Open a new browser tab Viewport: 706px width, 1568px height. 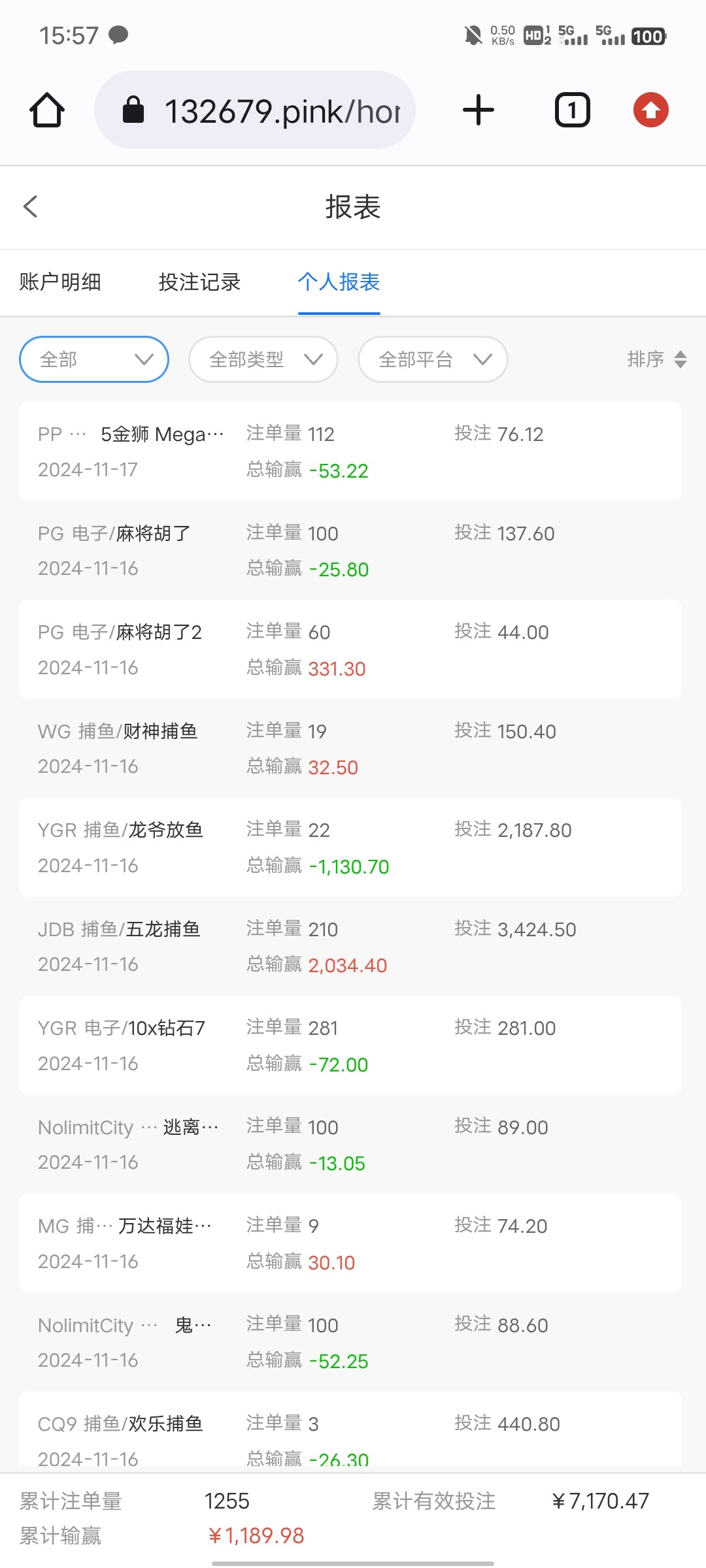[x=478, y=110]
